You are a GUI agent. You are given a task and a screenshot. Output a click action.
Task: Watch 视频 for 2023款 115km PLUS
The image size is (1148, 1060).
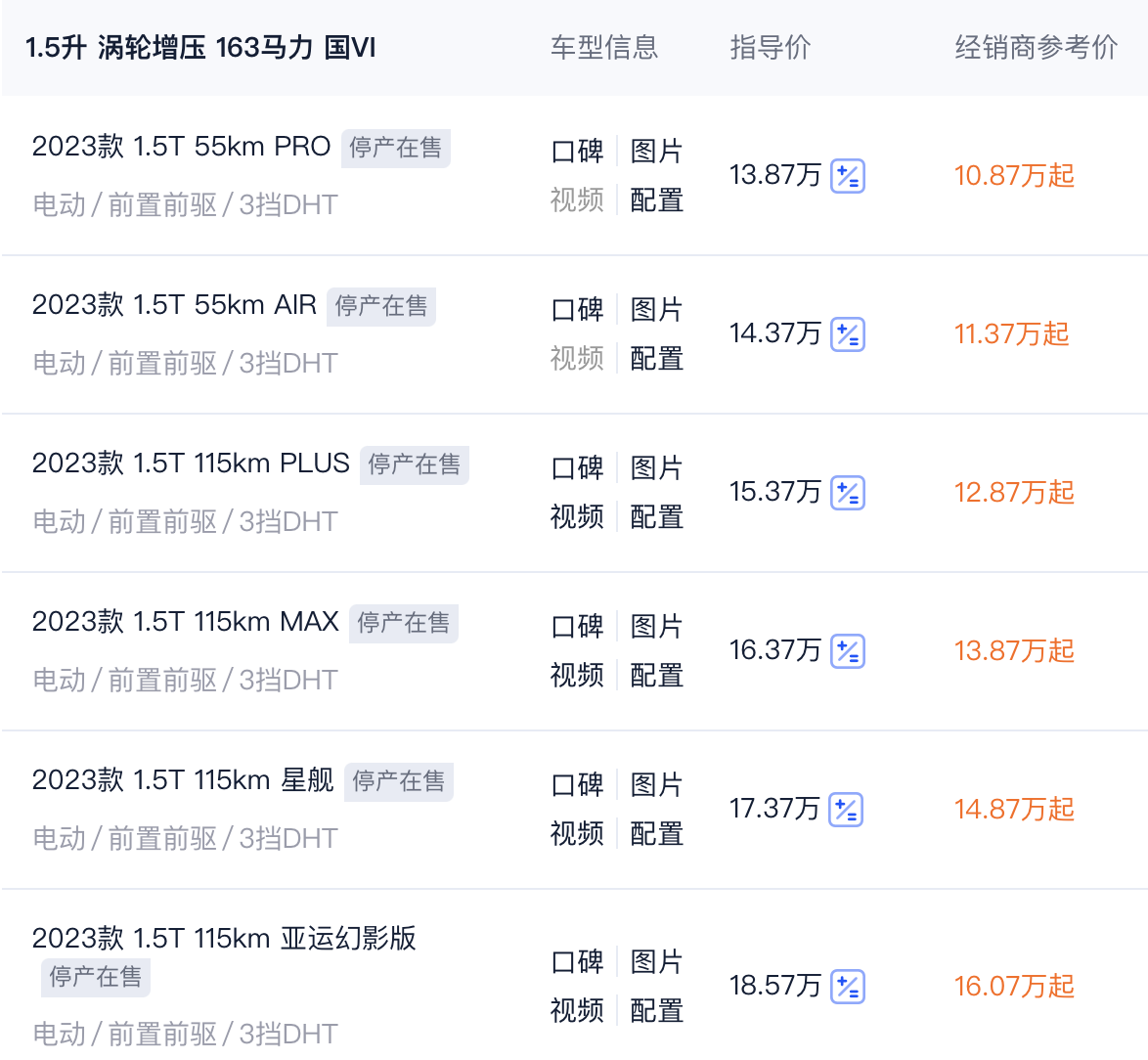click(x=577, y=517)
